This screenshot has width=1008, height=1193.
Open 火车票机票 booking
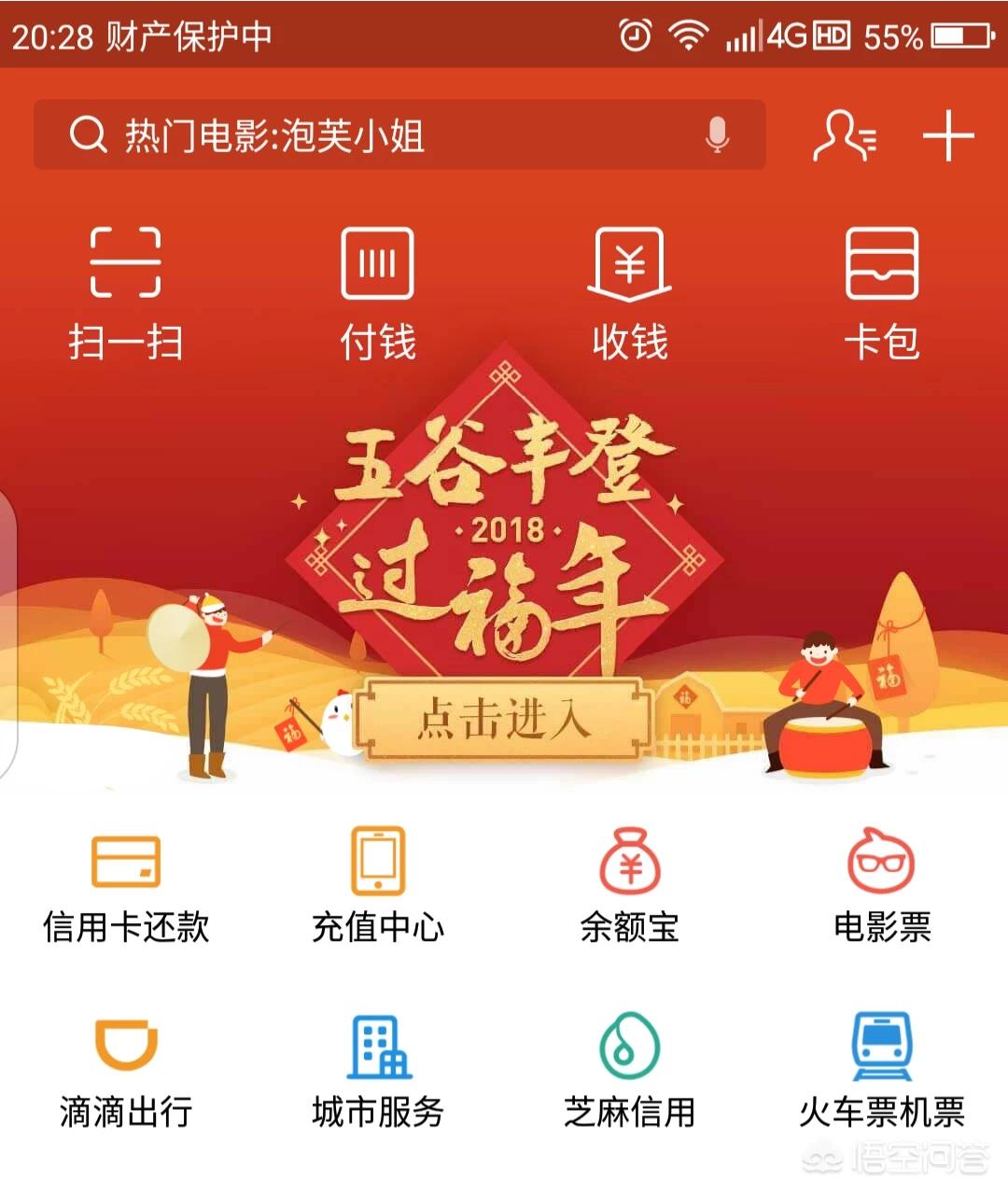[x=882, y=1071]
